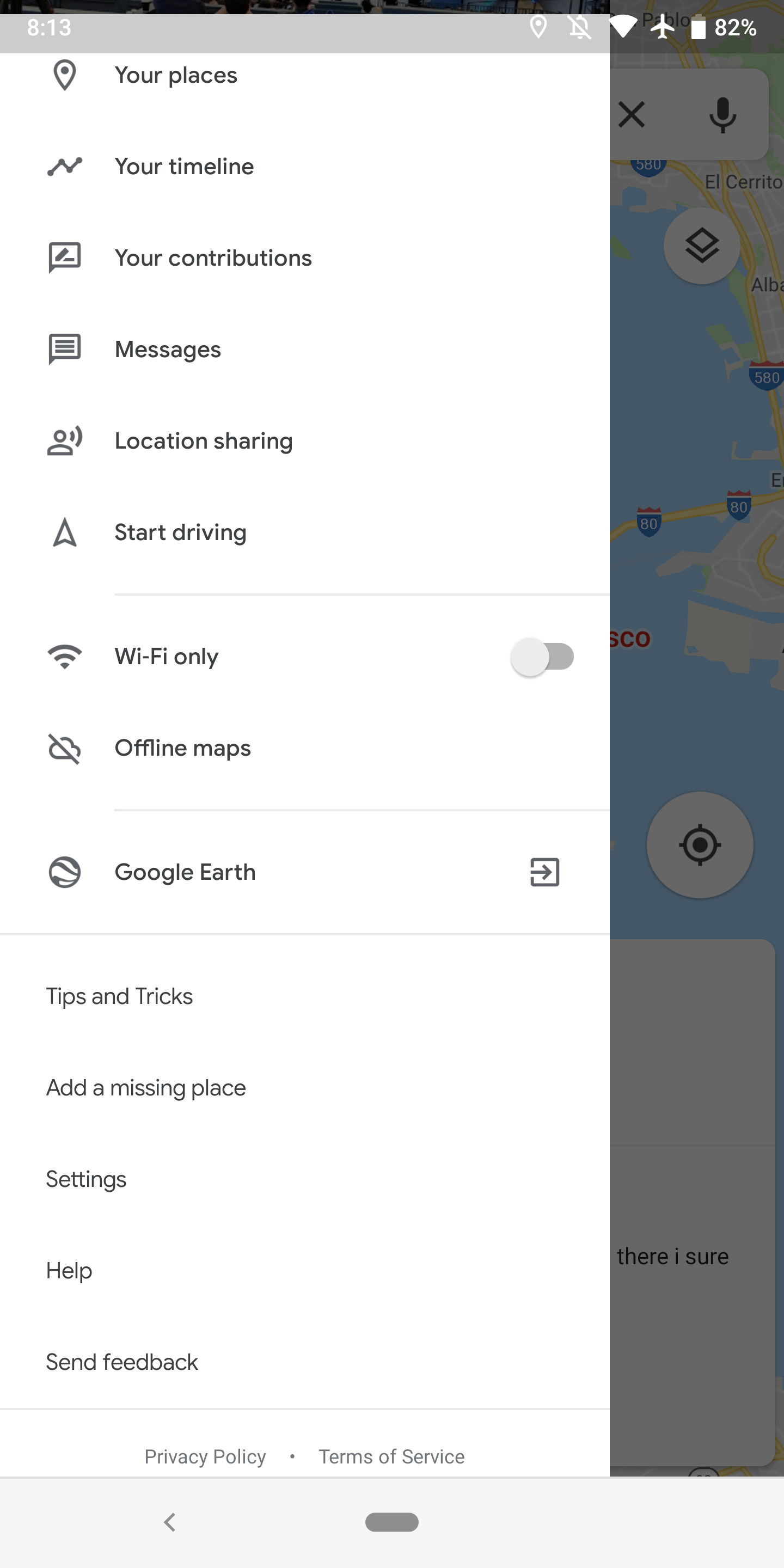
Task: Send feedback
Action: click(x=122, y=1362)
